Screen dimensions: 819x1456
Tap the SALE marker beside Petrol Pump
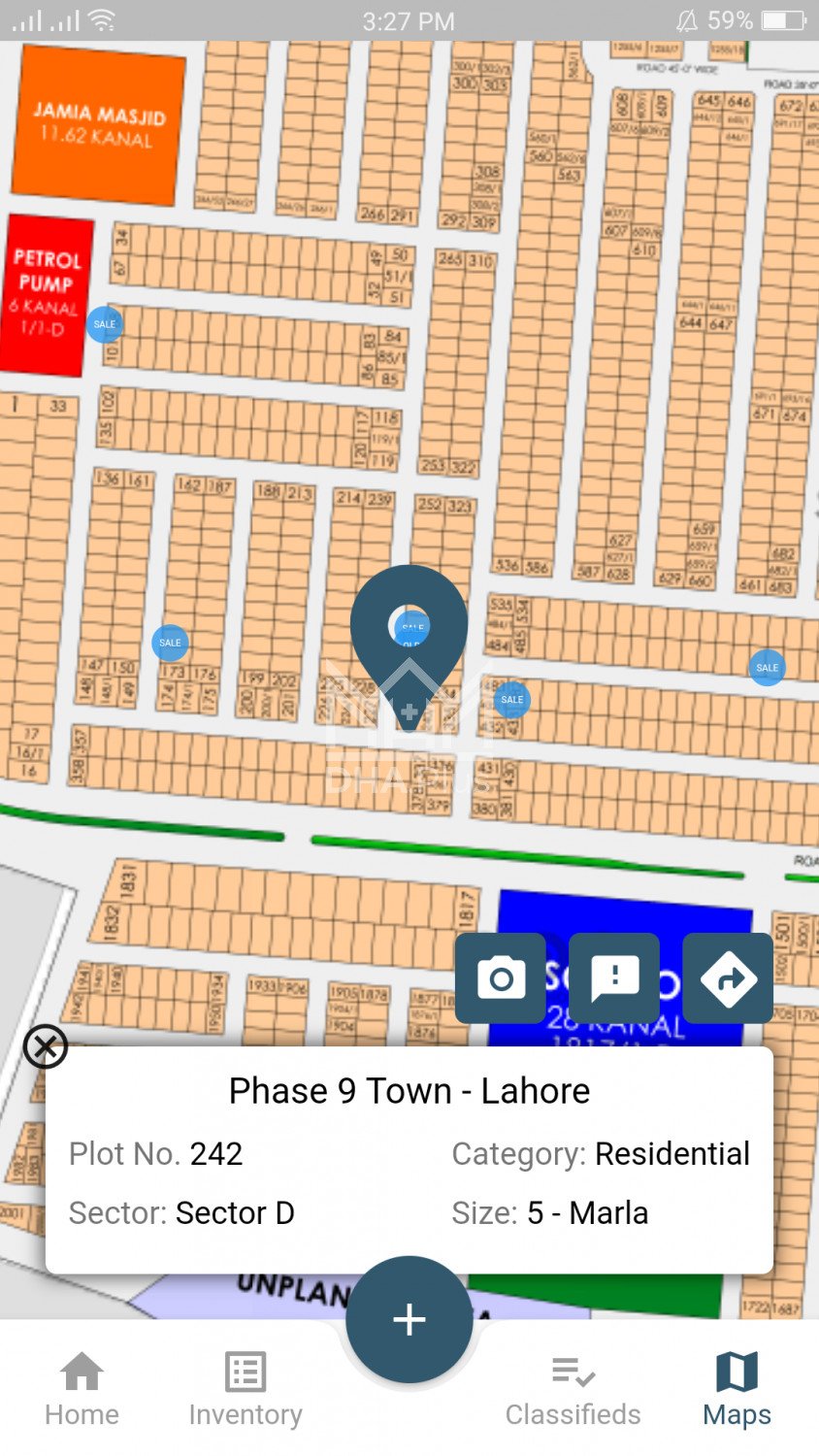105,324
